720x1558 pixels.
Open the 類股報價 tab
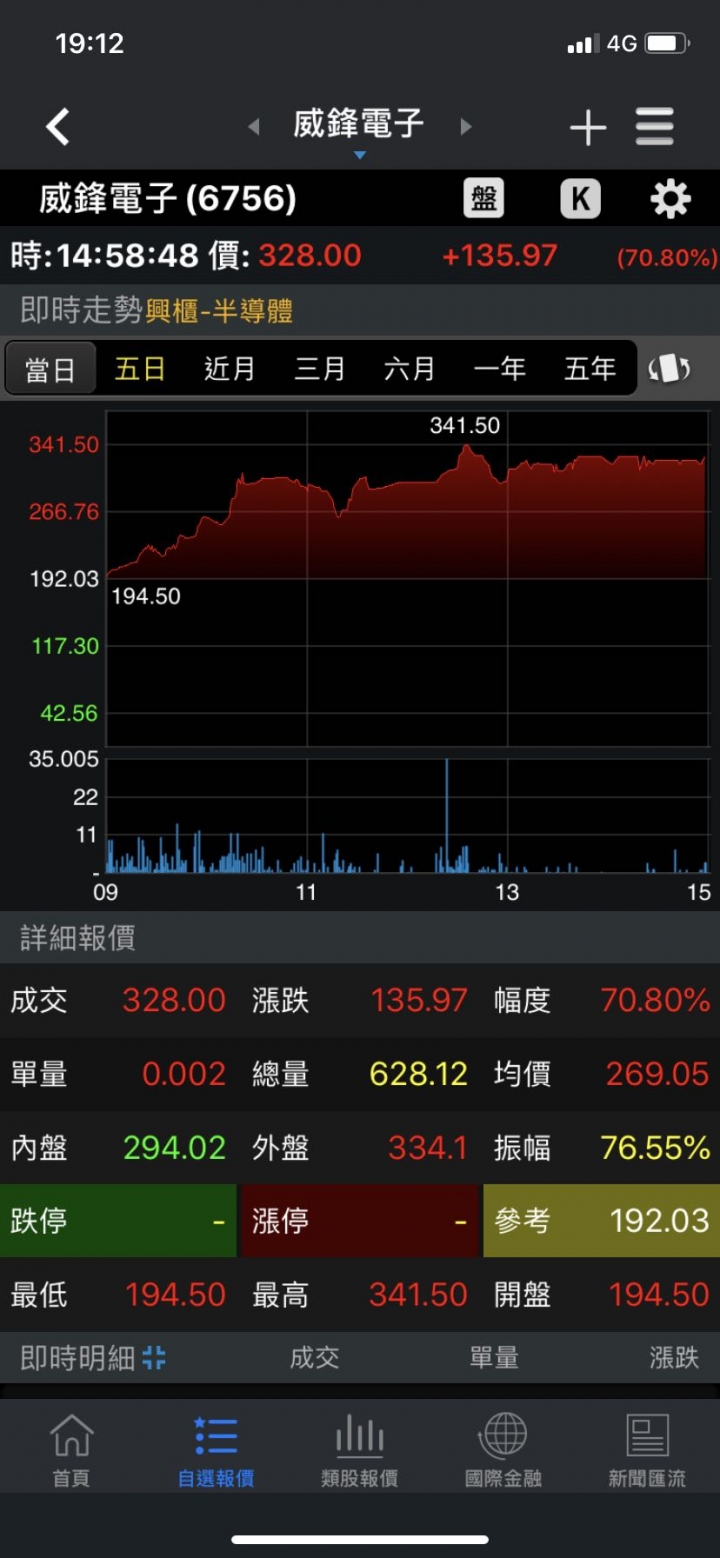coord(359,1450)
